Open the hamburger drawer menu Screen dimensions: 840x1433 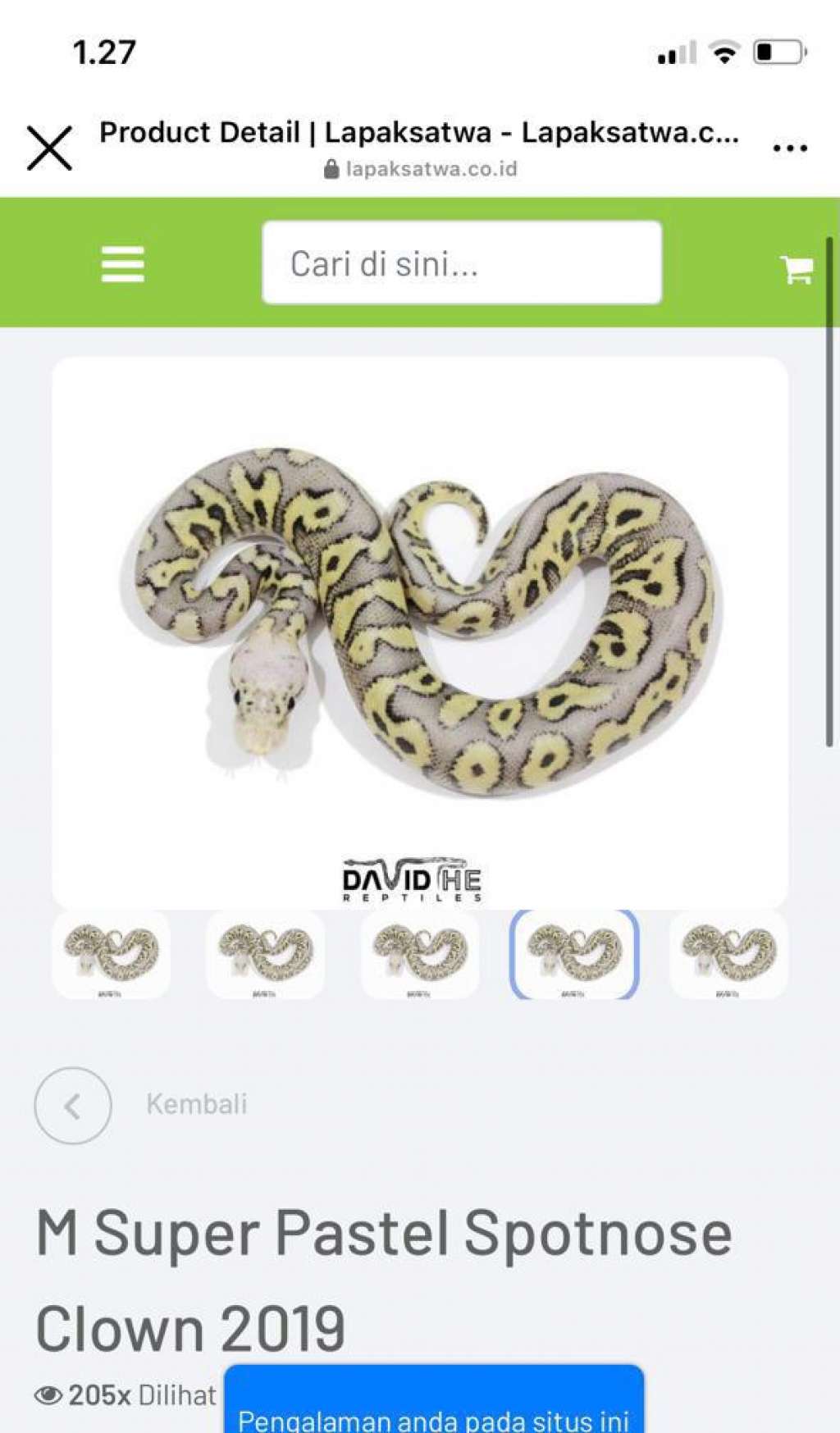tap(122, 264)
